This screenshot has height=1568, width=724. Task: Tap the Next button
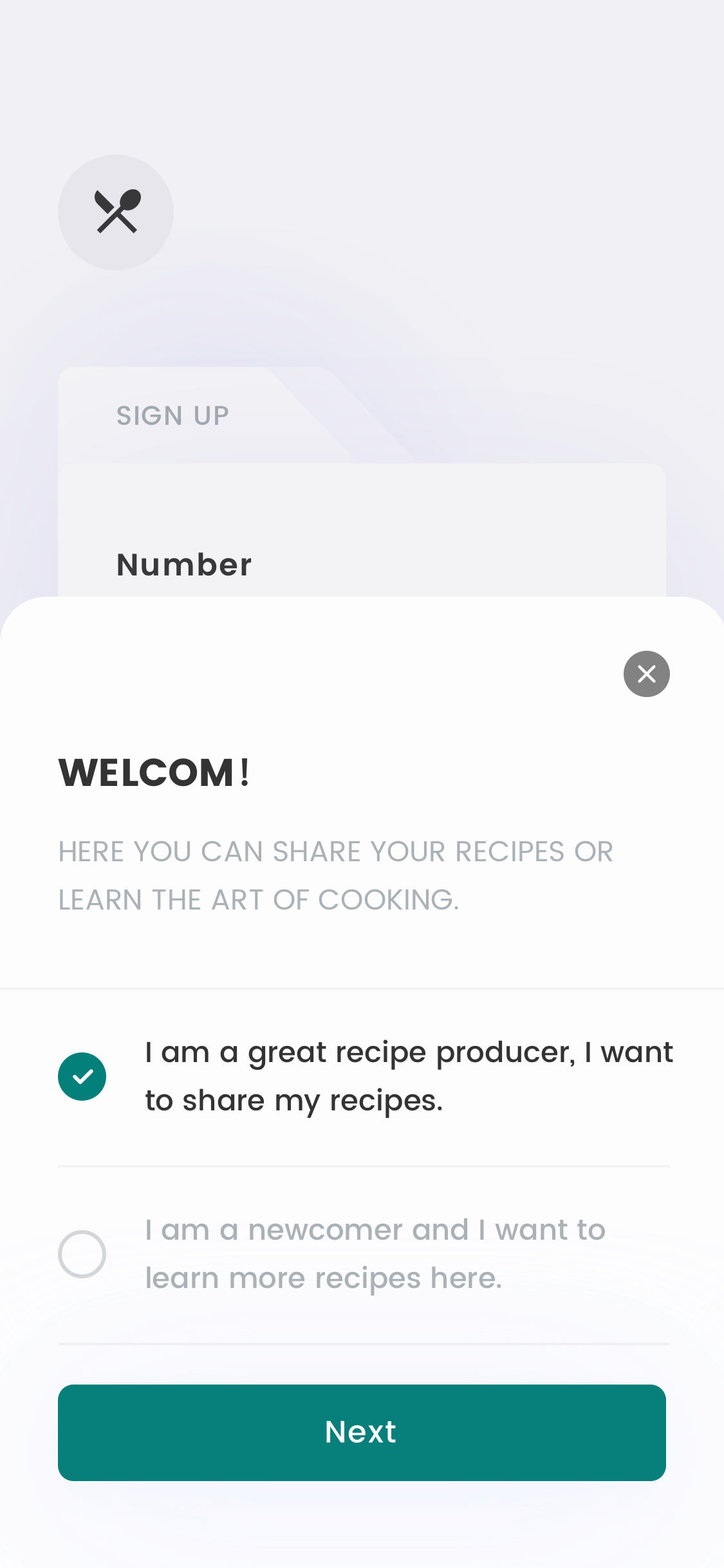coord(362,1432)
